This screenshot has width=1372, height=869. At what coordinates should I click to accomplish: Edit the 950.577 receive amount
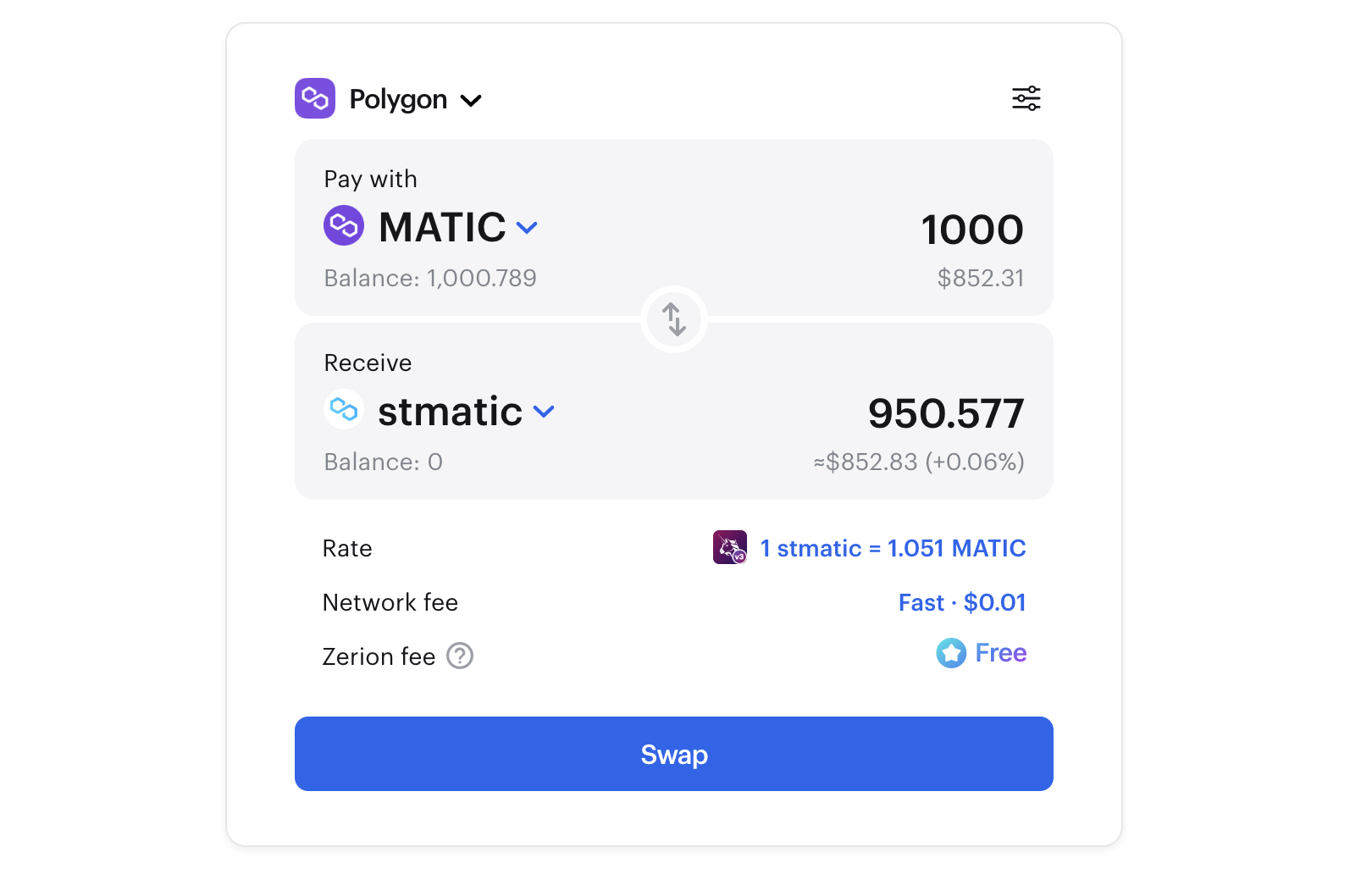(x=945, y=413)
